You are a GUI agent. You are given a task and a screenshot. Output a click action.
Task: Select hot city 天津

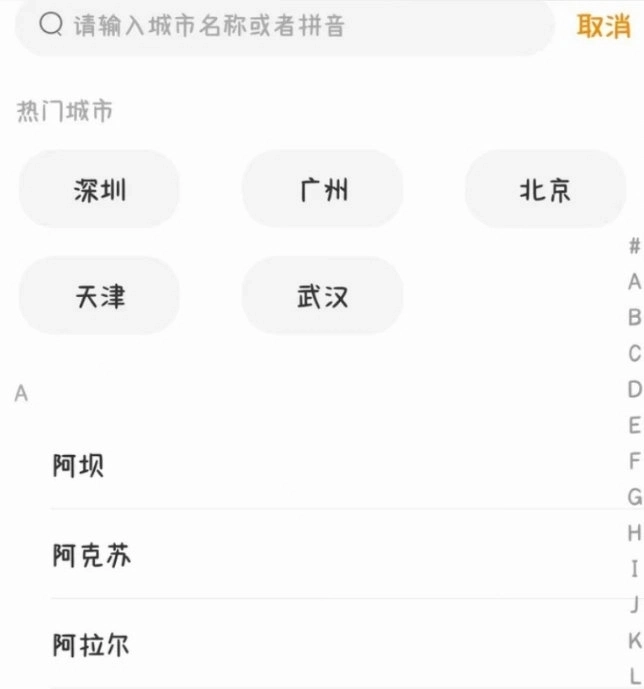pos(100,296)
